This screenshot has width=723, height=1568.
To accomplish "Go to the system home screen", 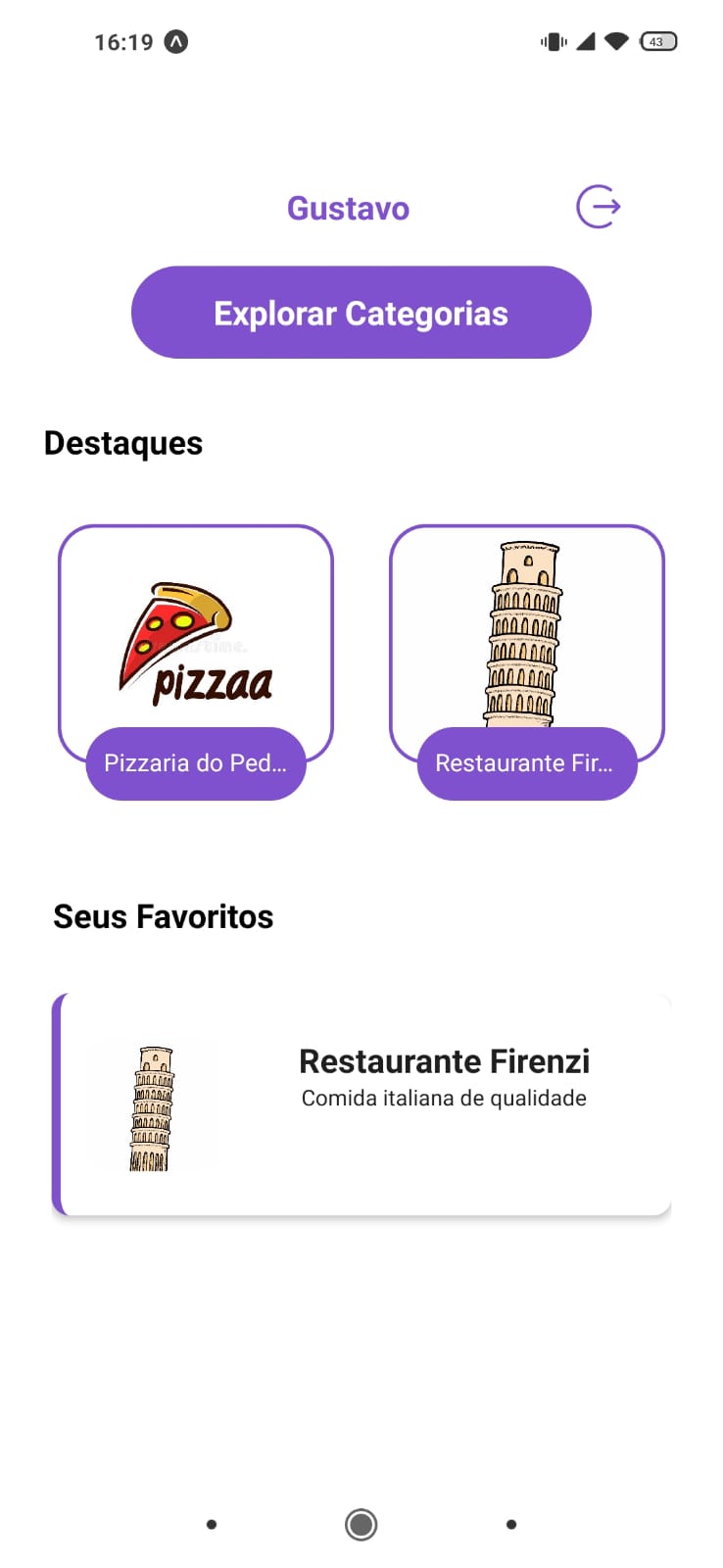I will (x=361, y=1524).
